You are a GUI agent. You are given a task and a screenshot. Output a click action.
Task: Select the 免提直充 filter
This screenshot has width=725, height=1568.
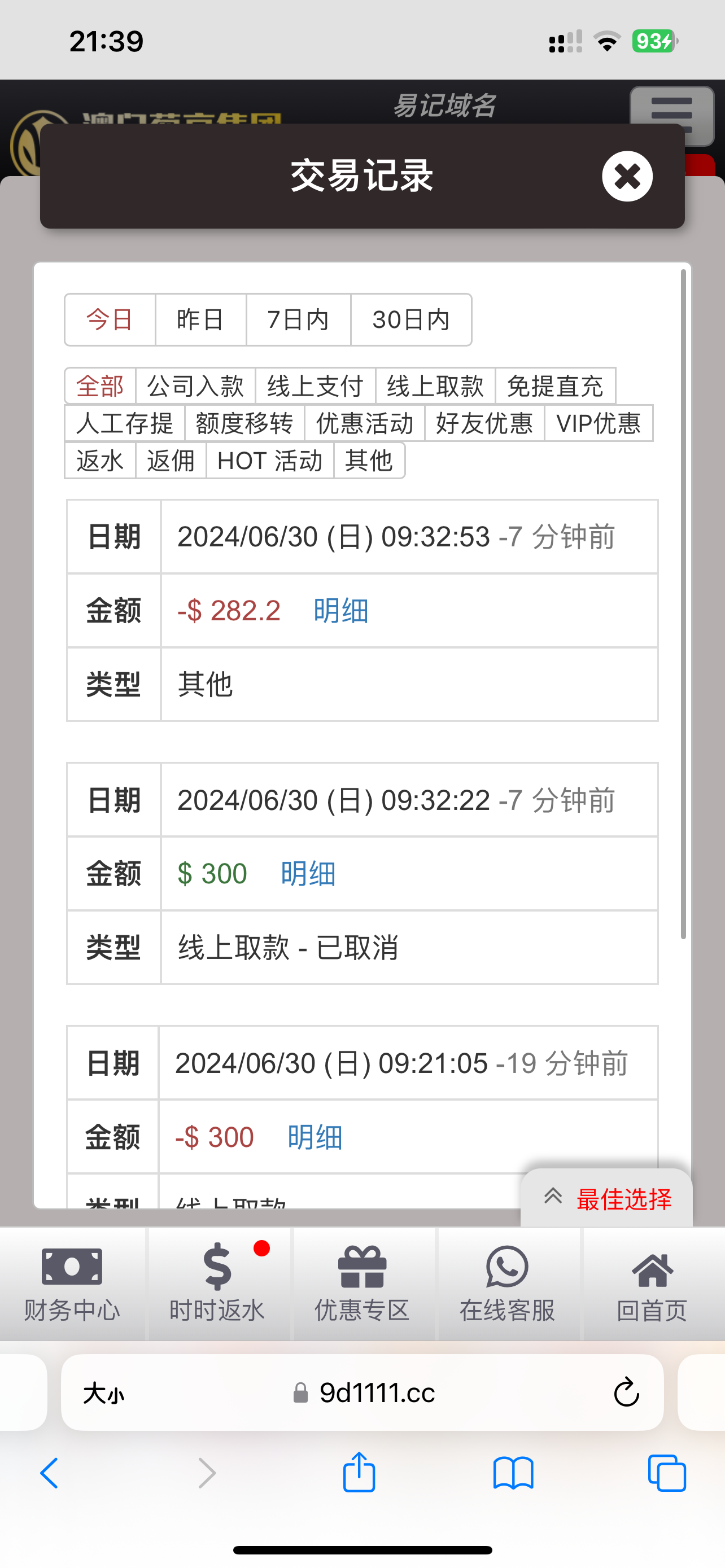(x=555, y=386)
